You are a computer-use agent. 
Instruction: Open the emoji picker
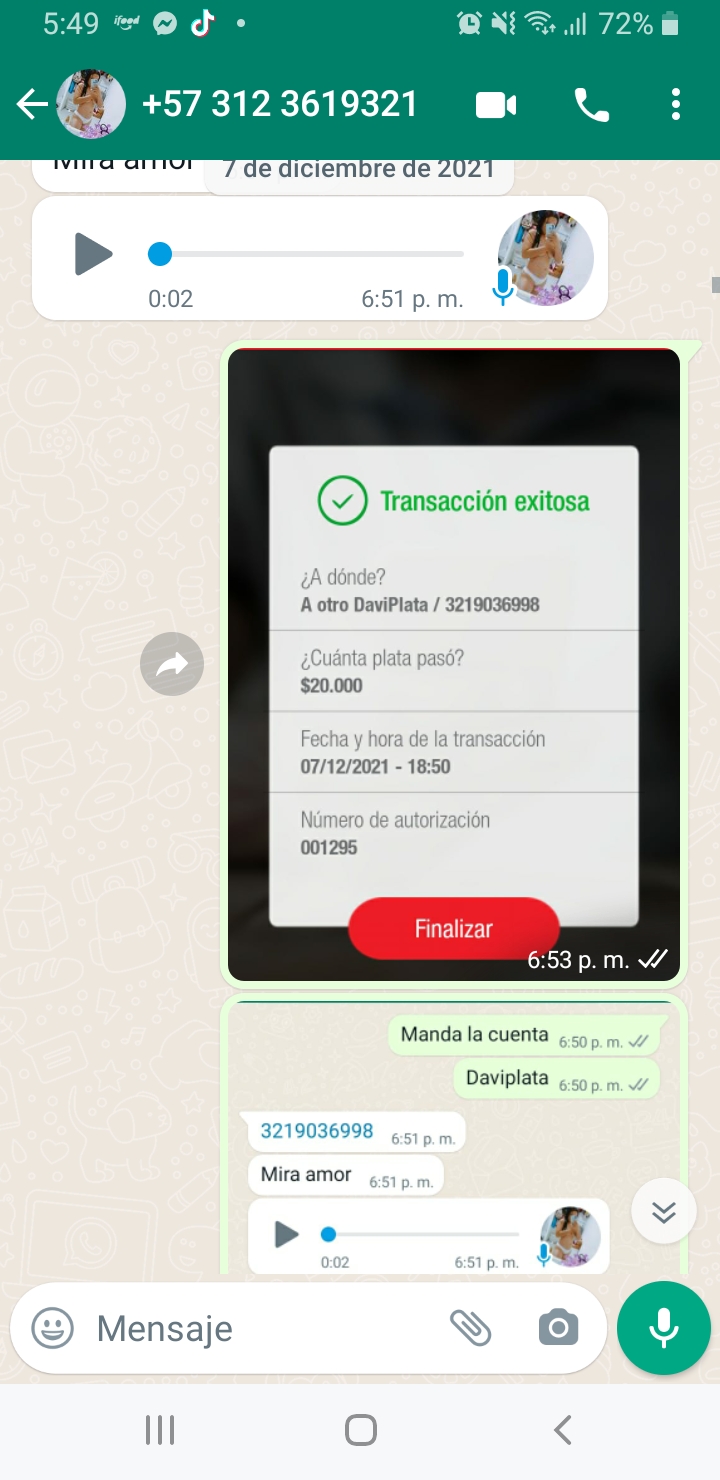(x=53, y=1328)
